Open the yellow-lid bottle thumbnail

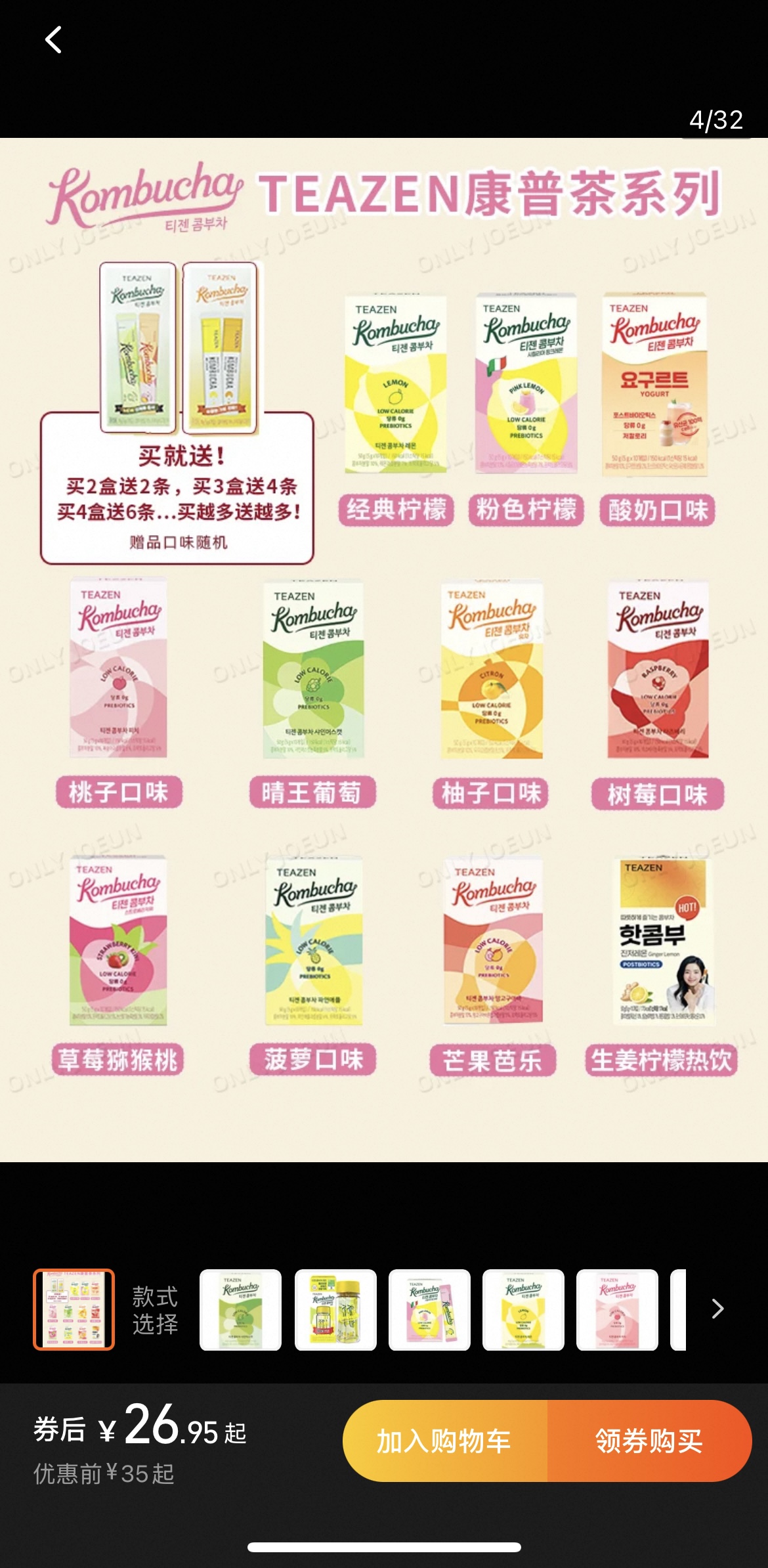[335, 1309]
